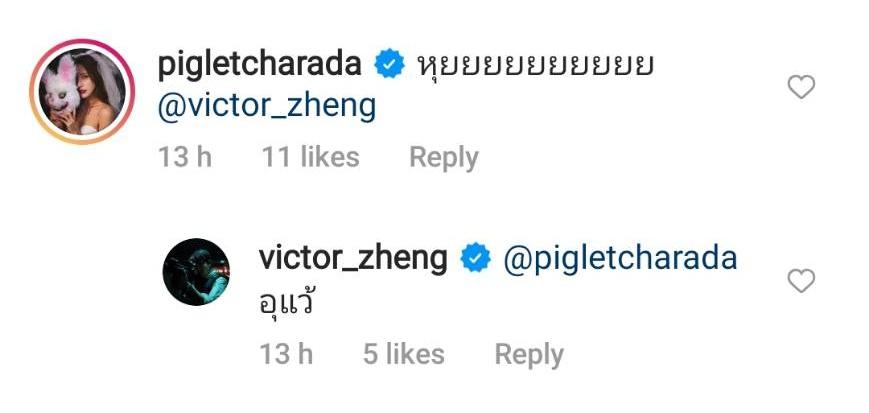
Task: Open the victor_zheng username above the reply
Action: coord(353,258)
